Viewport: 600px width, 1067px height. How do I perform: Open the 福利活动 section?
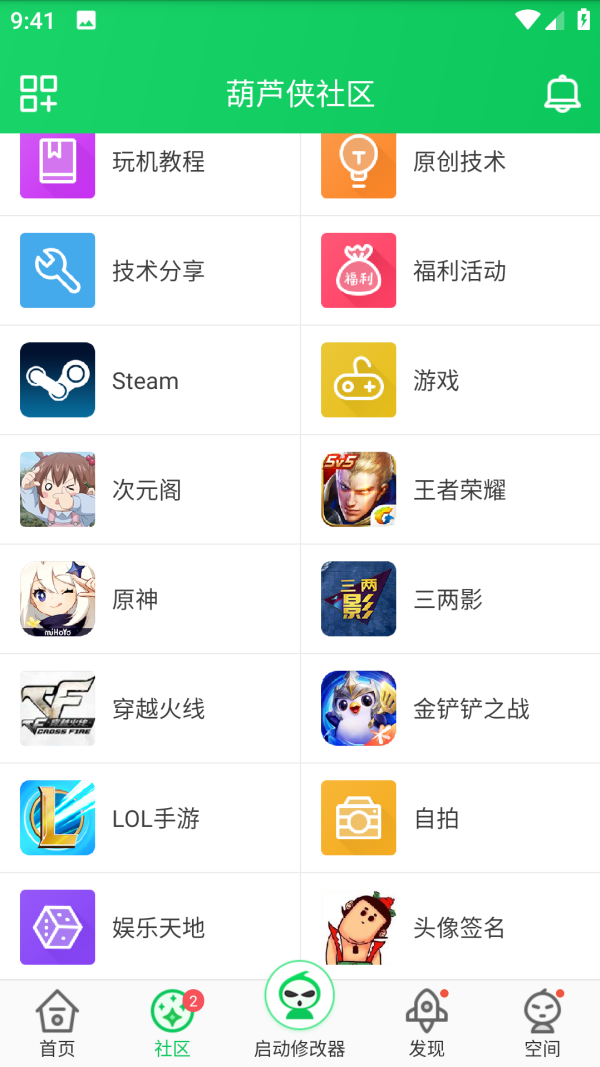point(450,271)
